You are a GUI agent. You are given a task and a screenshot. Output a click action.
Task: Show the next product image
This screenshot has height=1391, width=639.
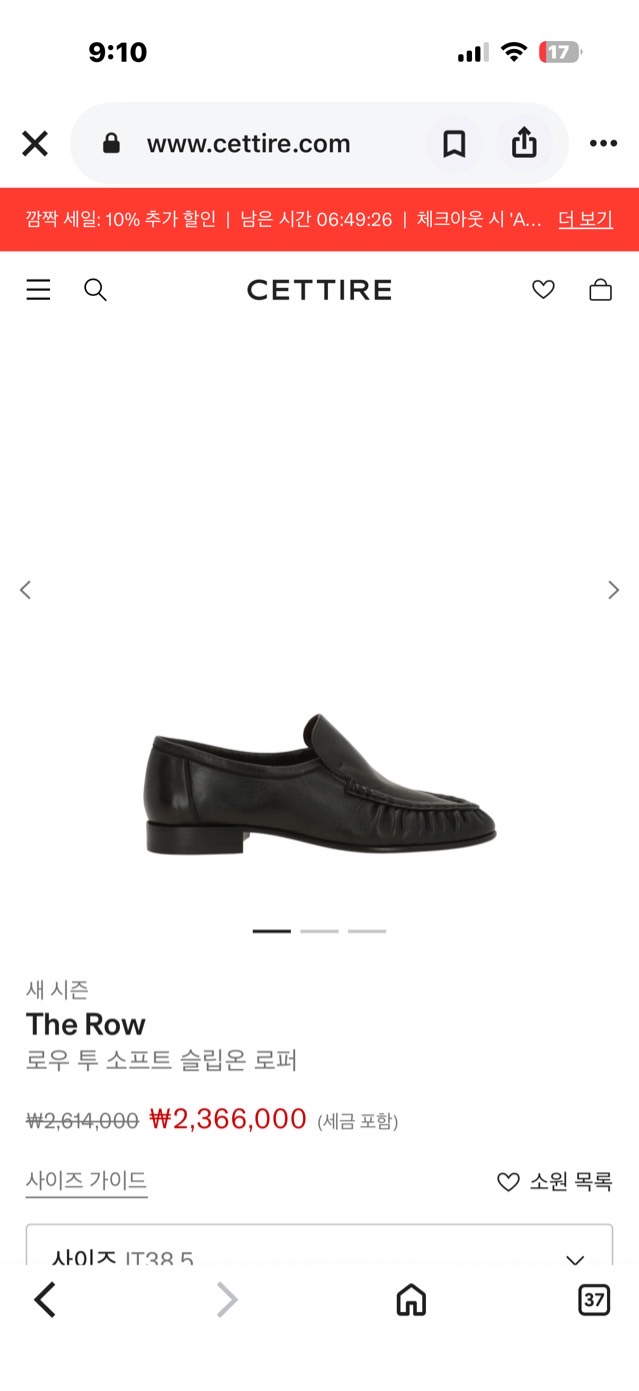(x=613, y=590)
